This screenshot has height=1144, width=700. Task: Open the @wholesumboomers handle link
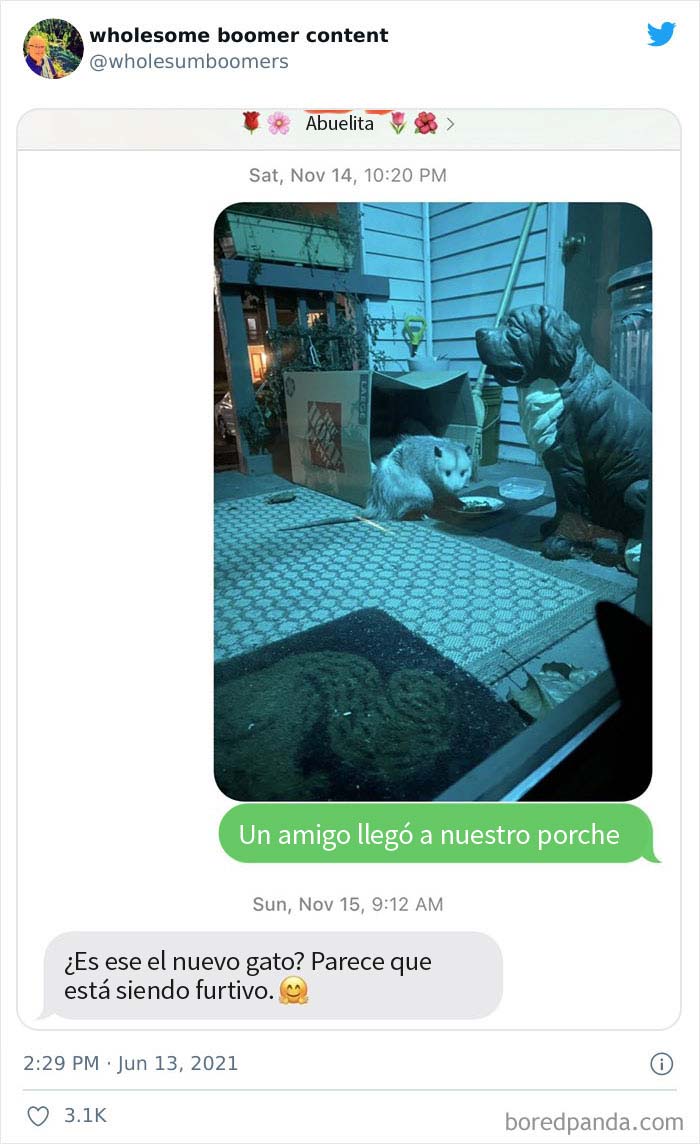click(189, 62)
